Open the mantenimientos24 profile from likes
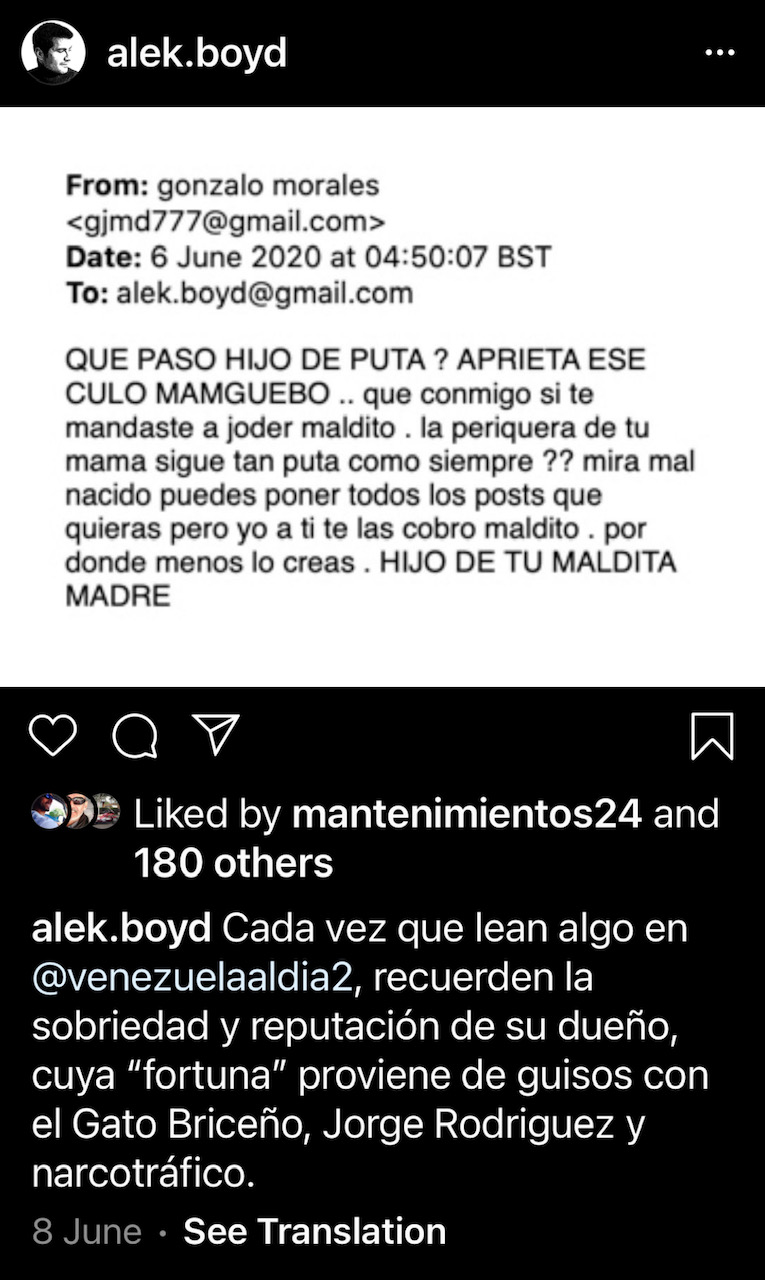The width and height of the screenshot is (765, 1280). pyautogui.click(x=466, y=814)
